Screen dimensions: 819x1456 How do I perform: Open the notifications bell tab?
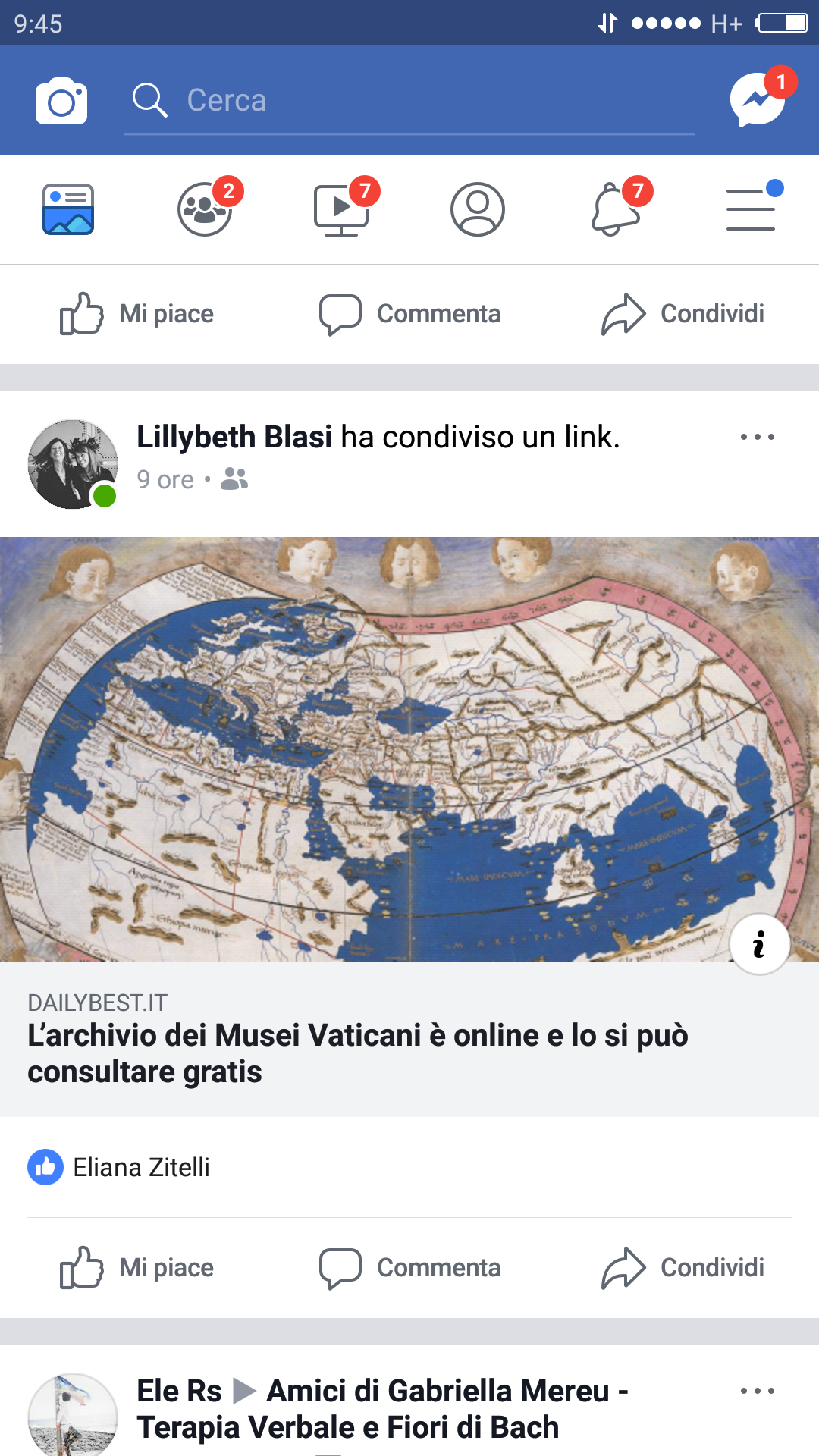(x=616, y=209)
